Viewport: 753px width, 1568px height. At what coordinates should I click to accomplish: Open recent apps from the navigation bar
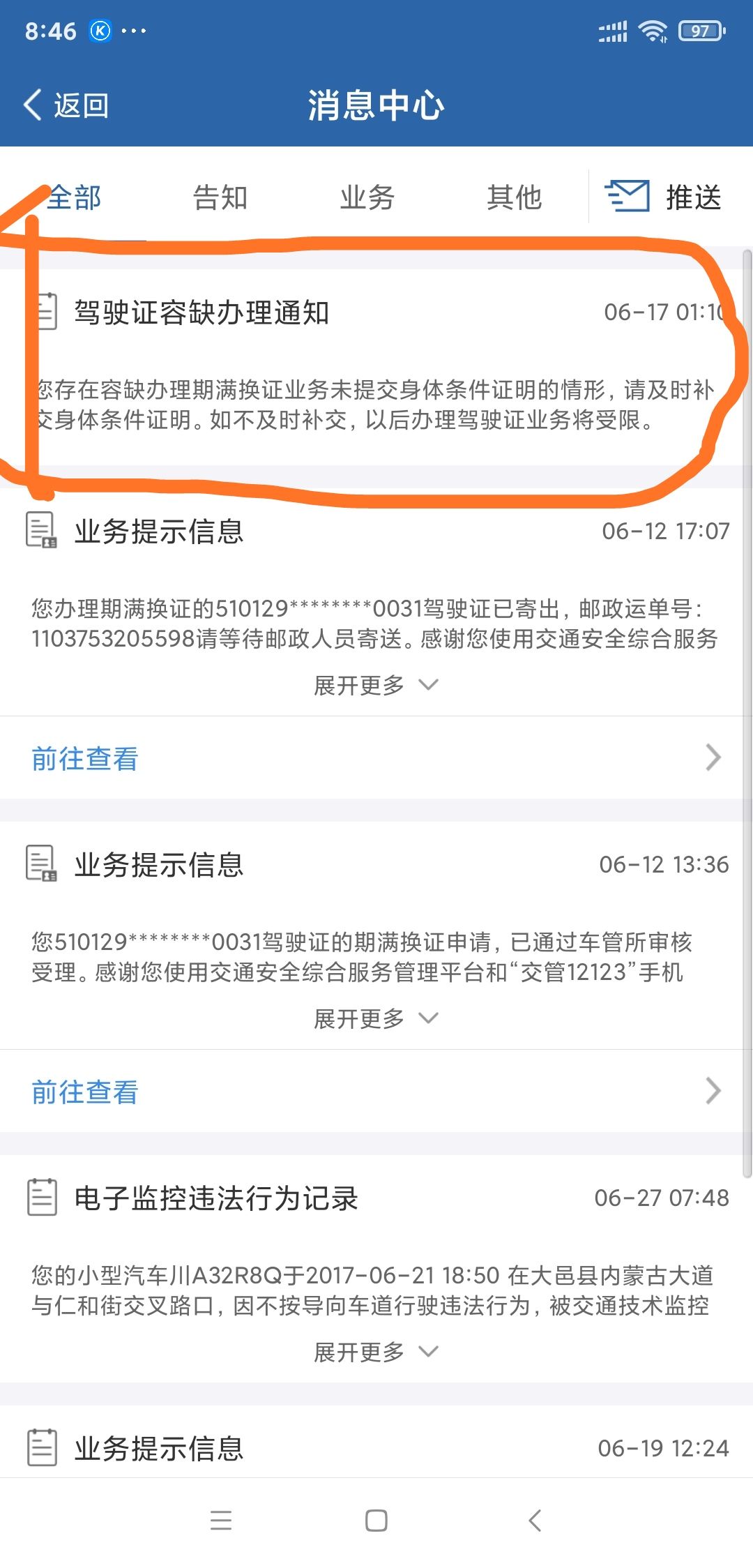221,1521
